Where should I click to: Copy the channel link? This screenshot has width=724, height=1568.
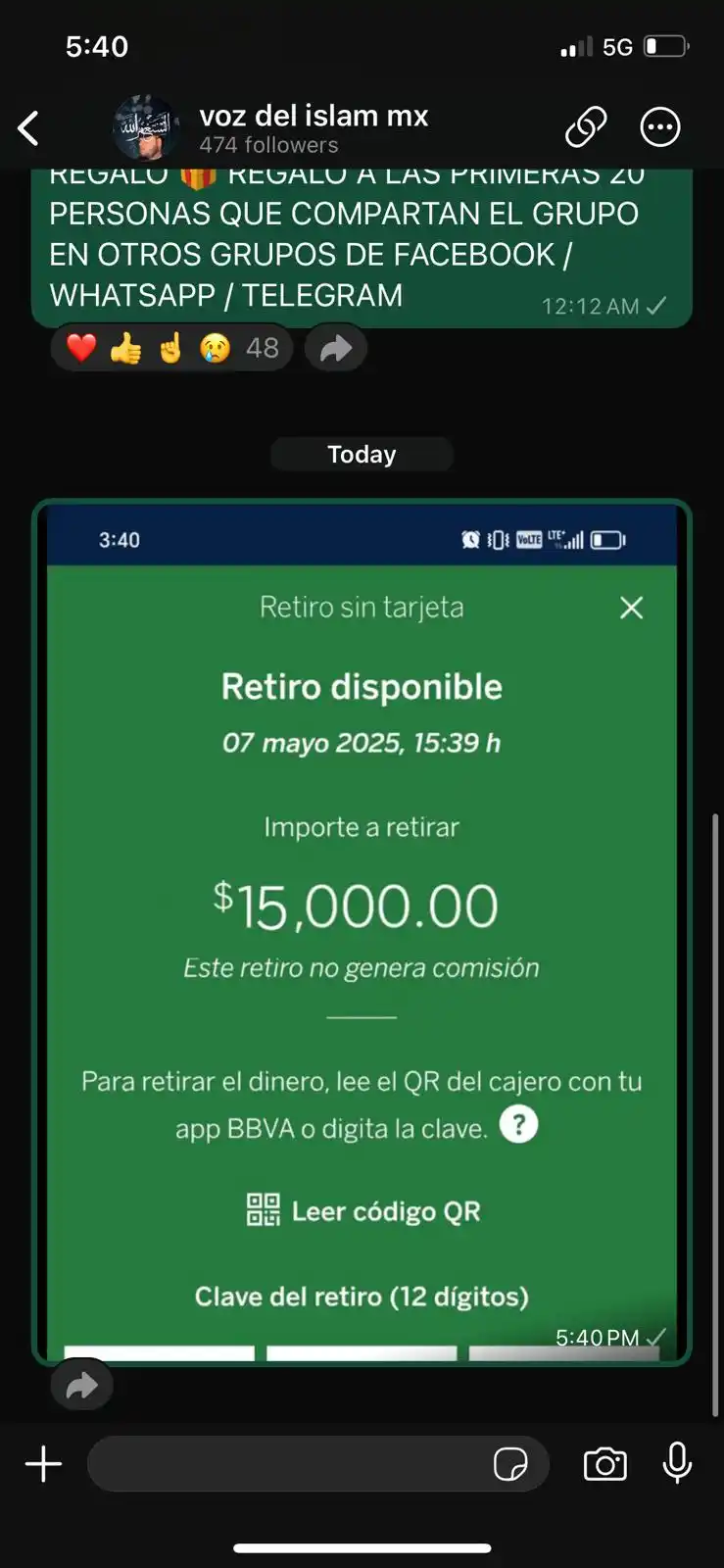[x=586, y=127]
